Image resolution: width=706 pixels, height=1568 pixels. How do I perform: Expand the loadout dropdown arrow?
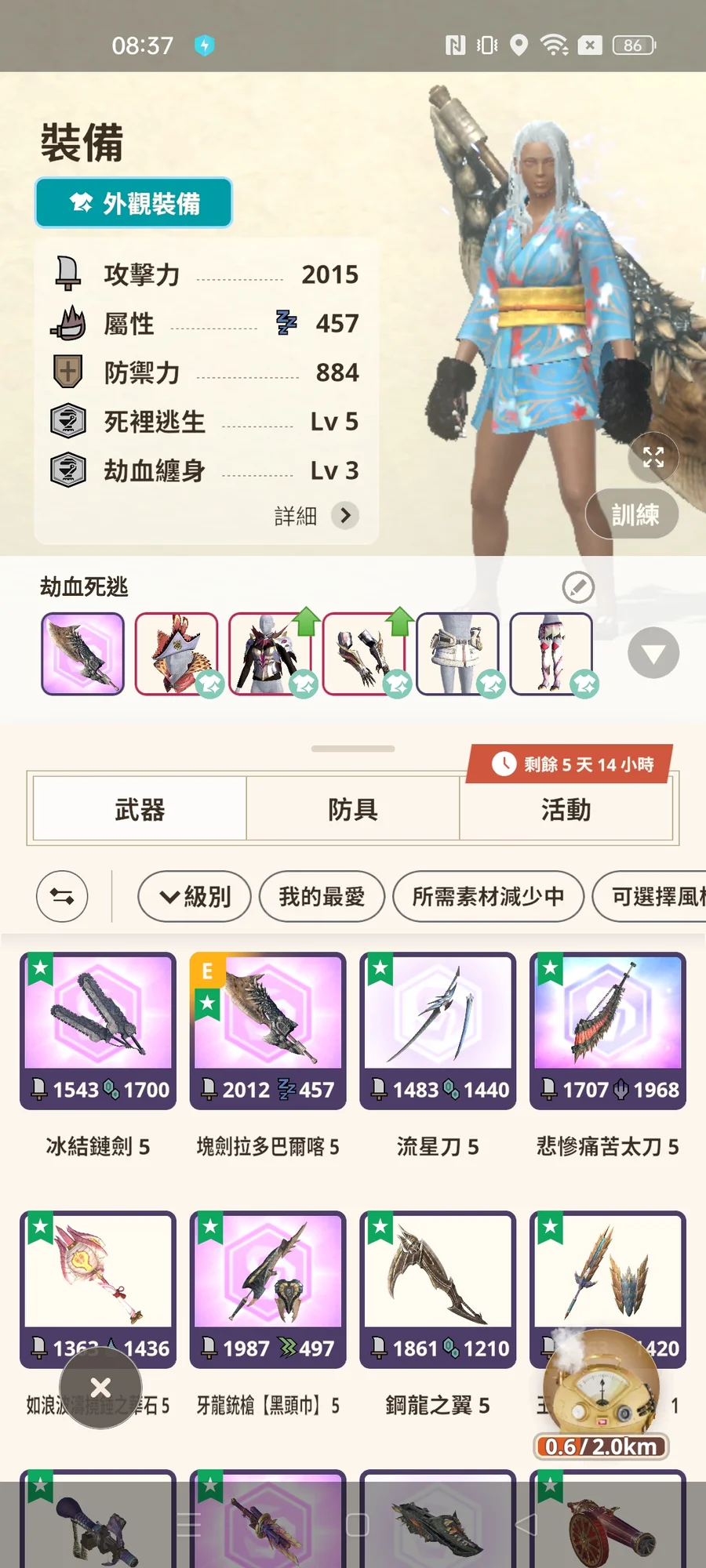653,653
